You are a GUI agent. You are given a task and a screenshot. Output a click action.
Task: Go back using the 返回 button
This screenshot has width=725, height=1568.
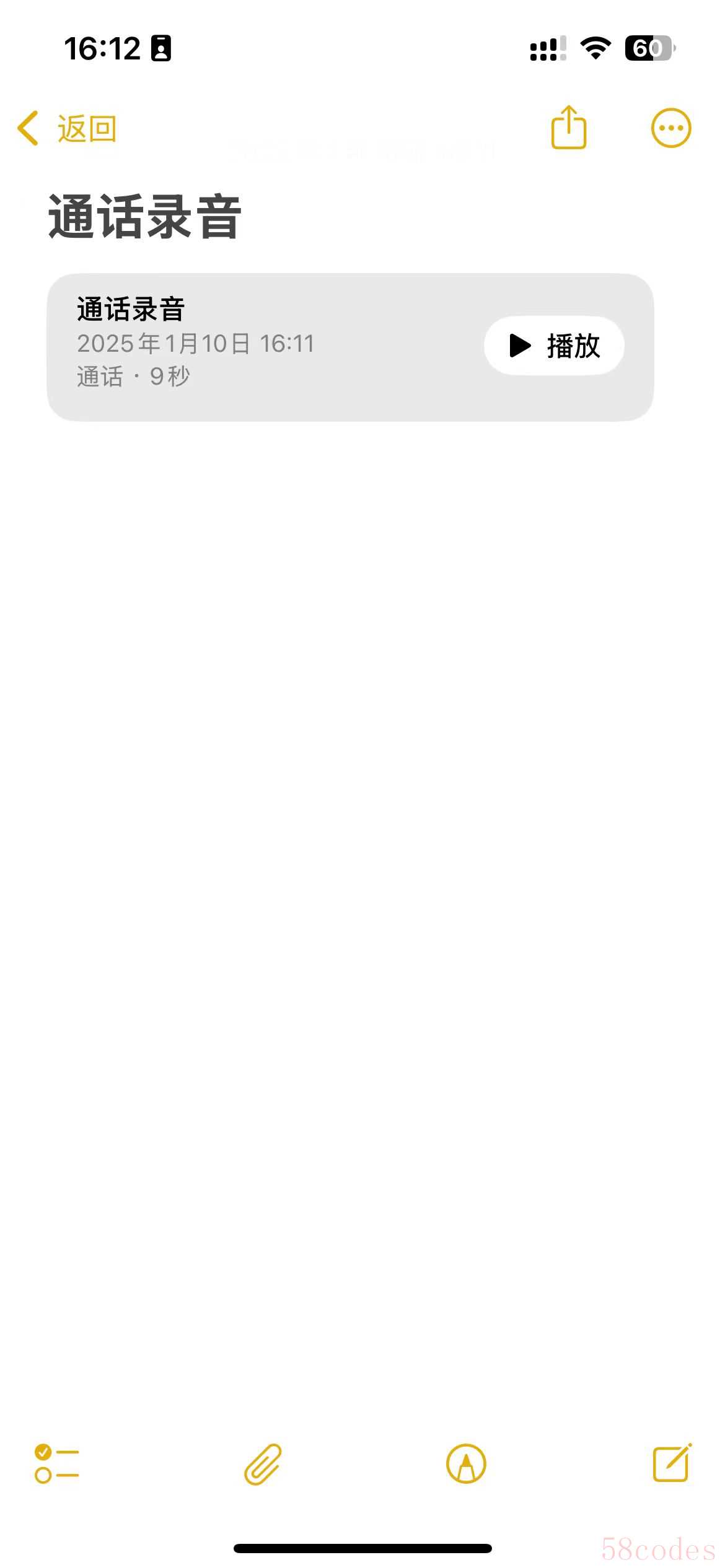[67, 128]
